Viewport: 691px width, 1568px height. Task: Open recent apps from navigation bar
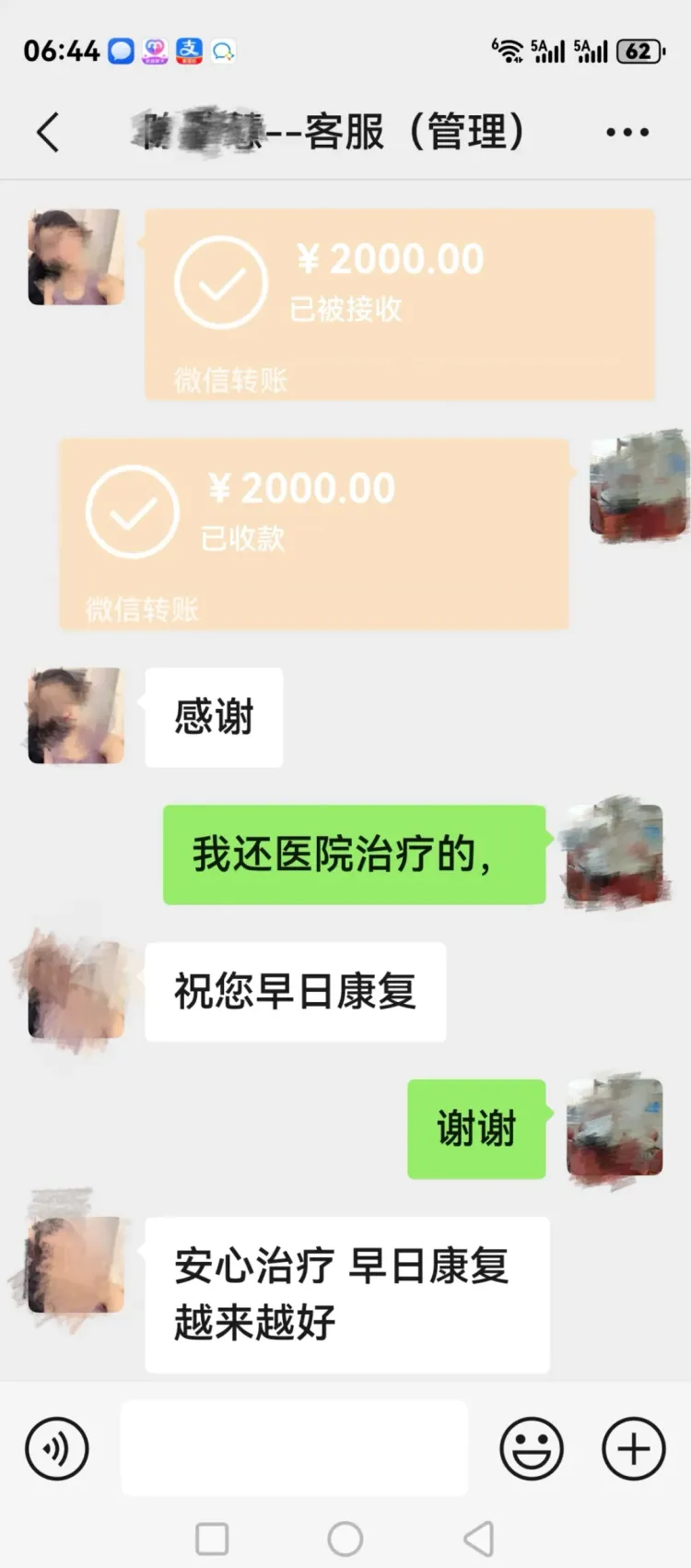tap(212, 1539)
